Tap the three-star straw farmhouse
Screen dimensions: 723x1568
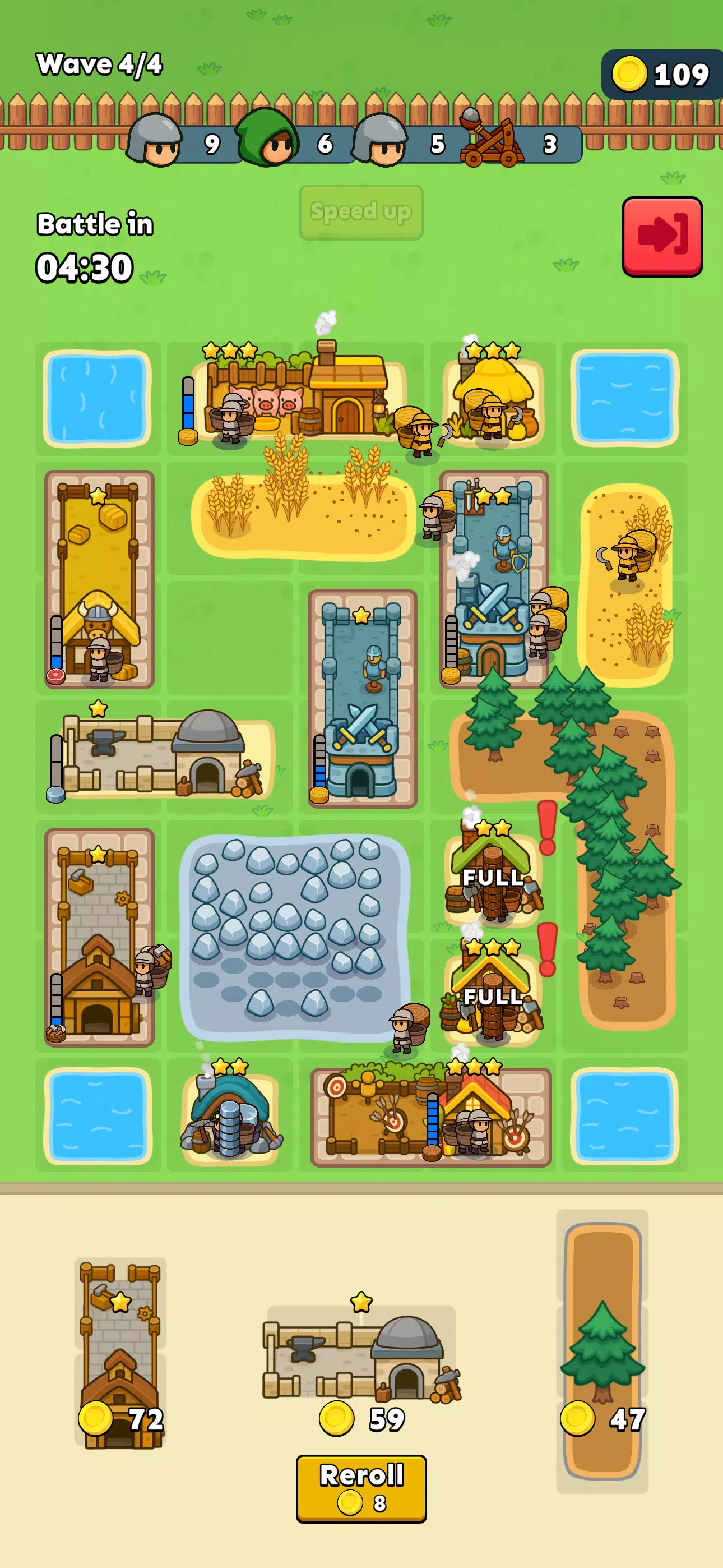[x=494, y=396]
